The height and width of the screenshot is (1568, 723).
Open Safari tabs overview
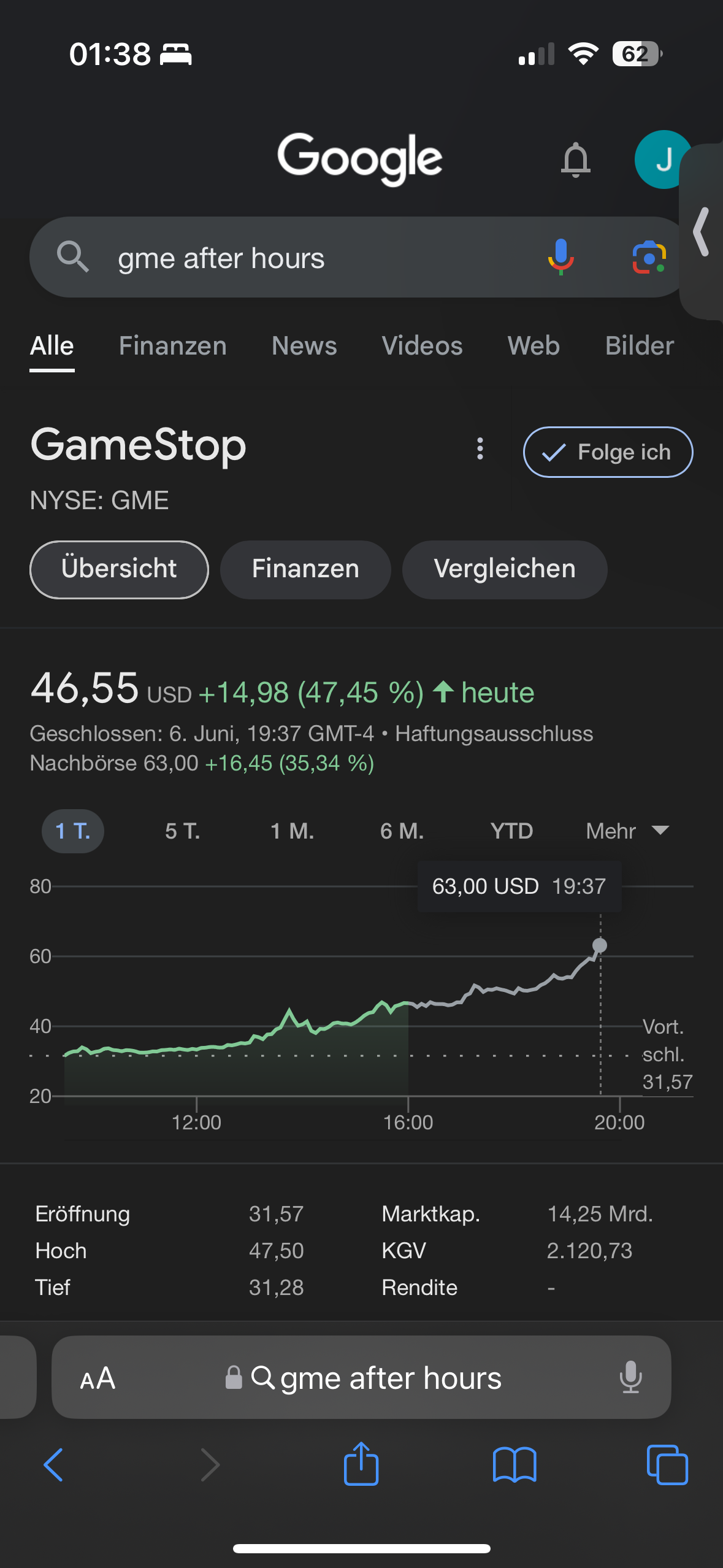click(x=667, y=1465)
